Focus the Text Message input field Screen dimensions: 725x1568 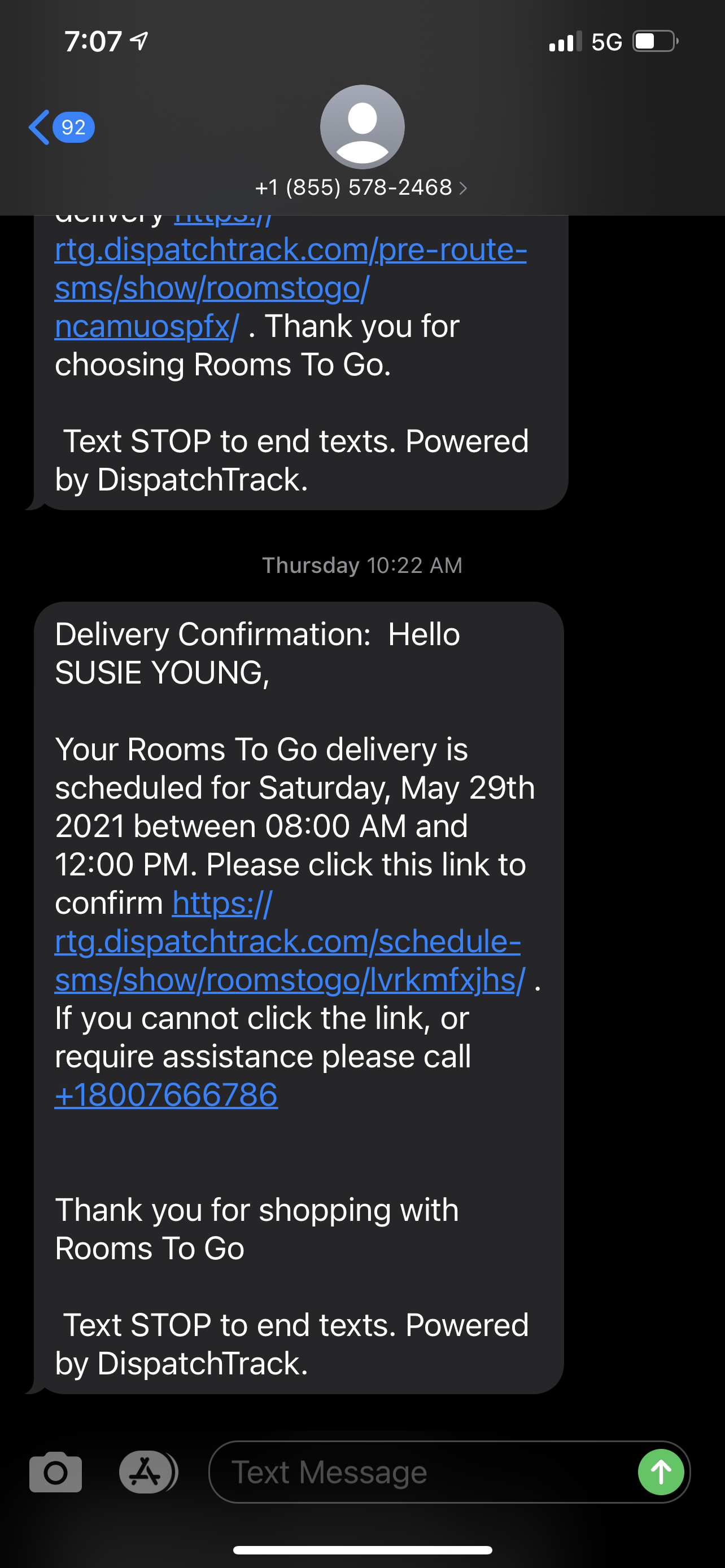tap(420, 1473)
